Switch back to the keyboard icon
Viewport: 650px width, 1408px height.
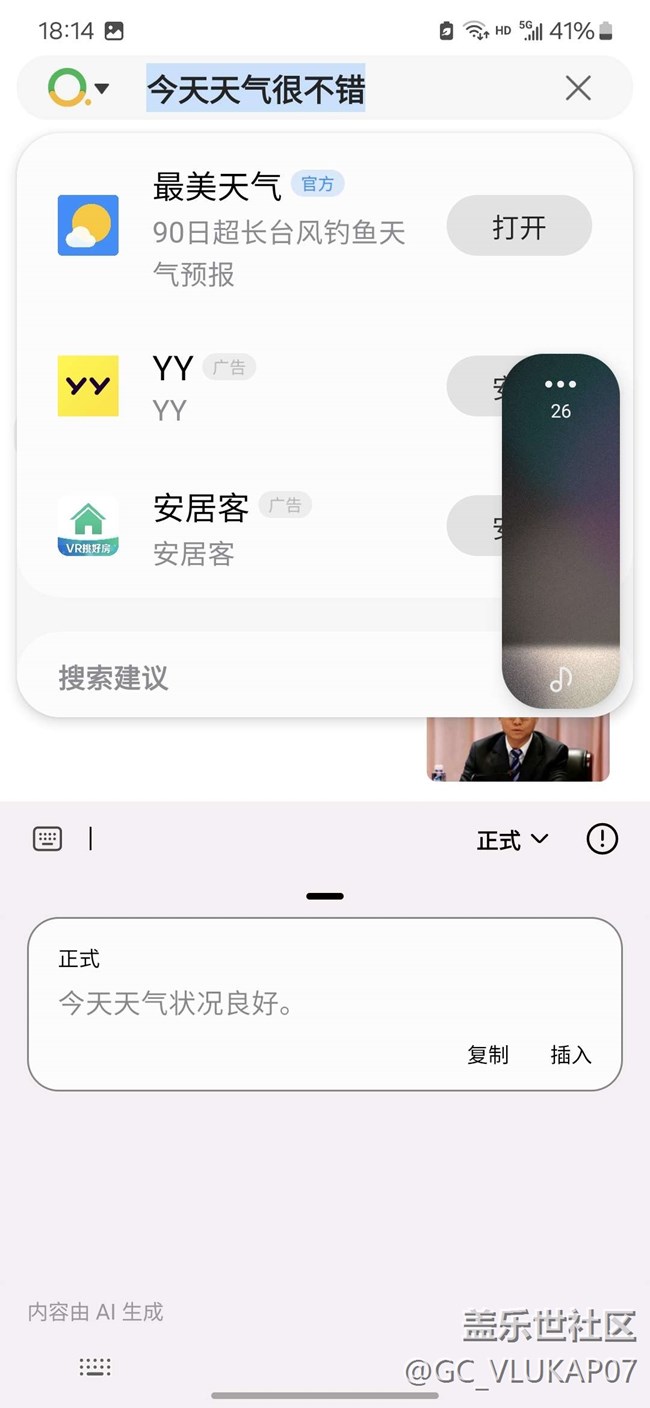click(x=48, y=839)
